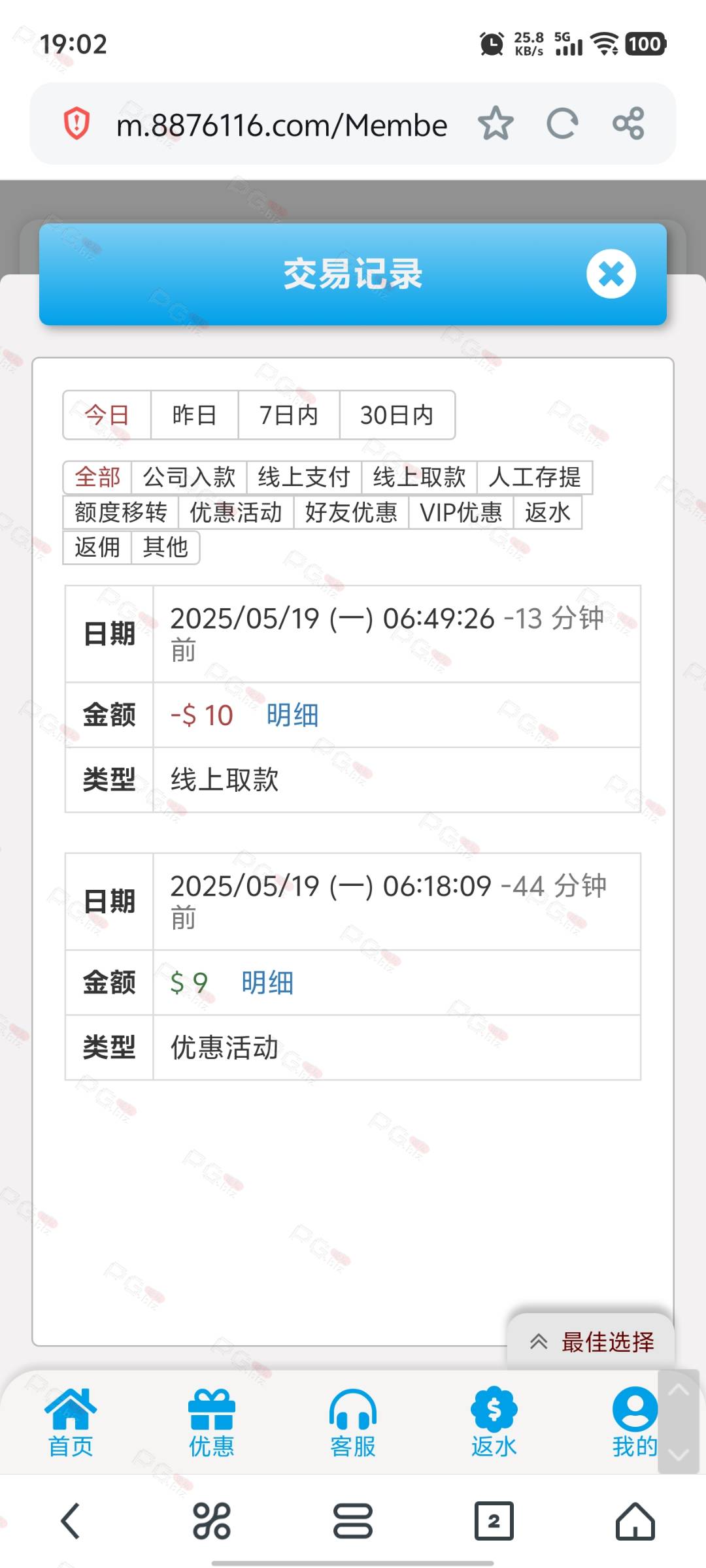
Task: Open 明细 for the -$10 withdrawal
Action: 292,715
